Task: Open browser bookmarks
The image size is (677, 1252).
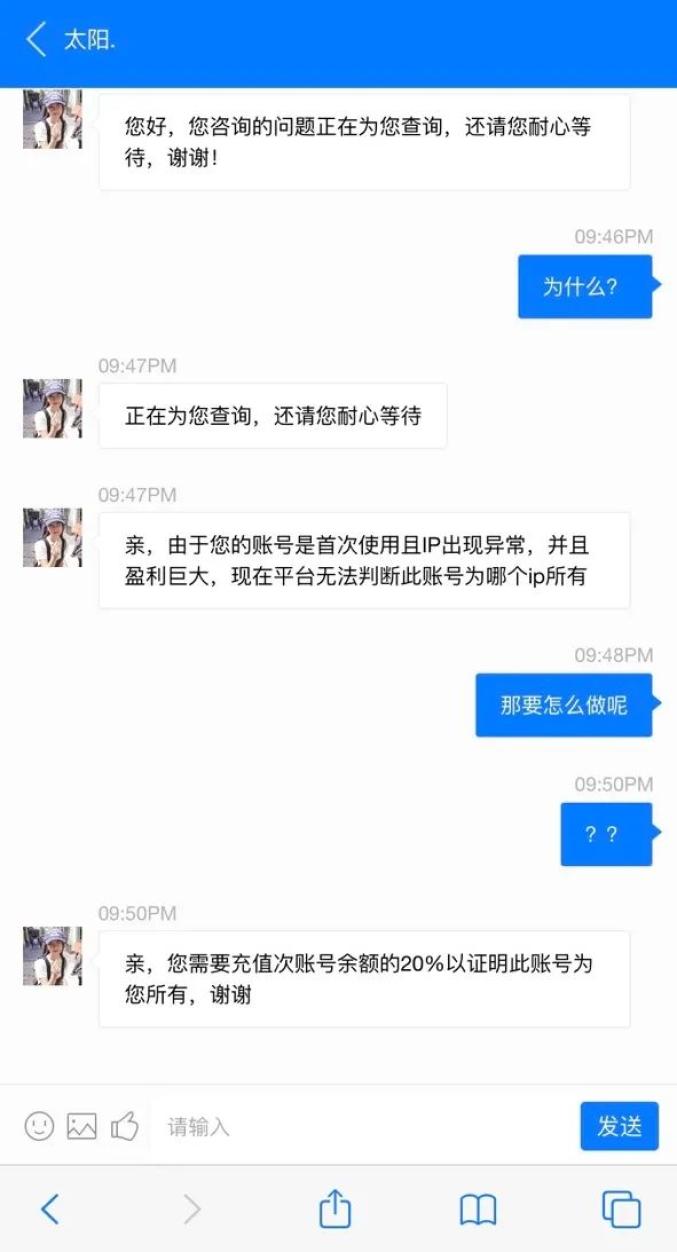Action: click(x=478, y=1211)
